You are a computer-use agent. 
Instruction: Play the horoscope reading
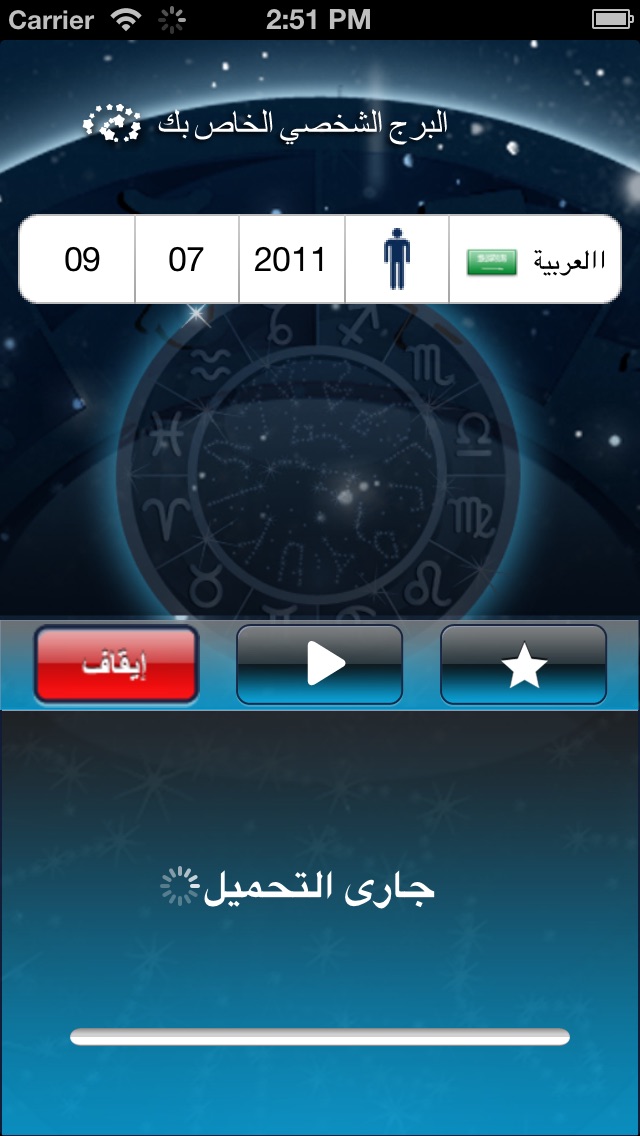pos(320,665)
